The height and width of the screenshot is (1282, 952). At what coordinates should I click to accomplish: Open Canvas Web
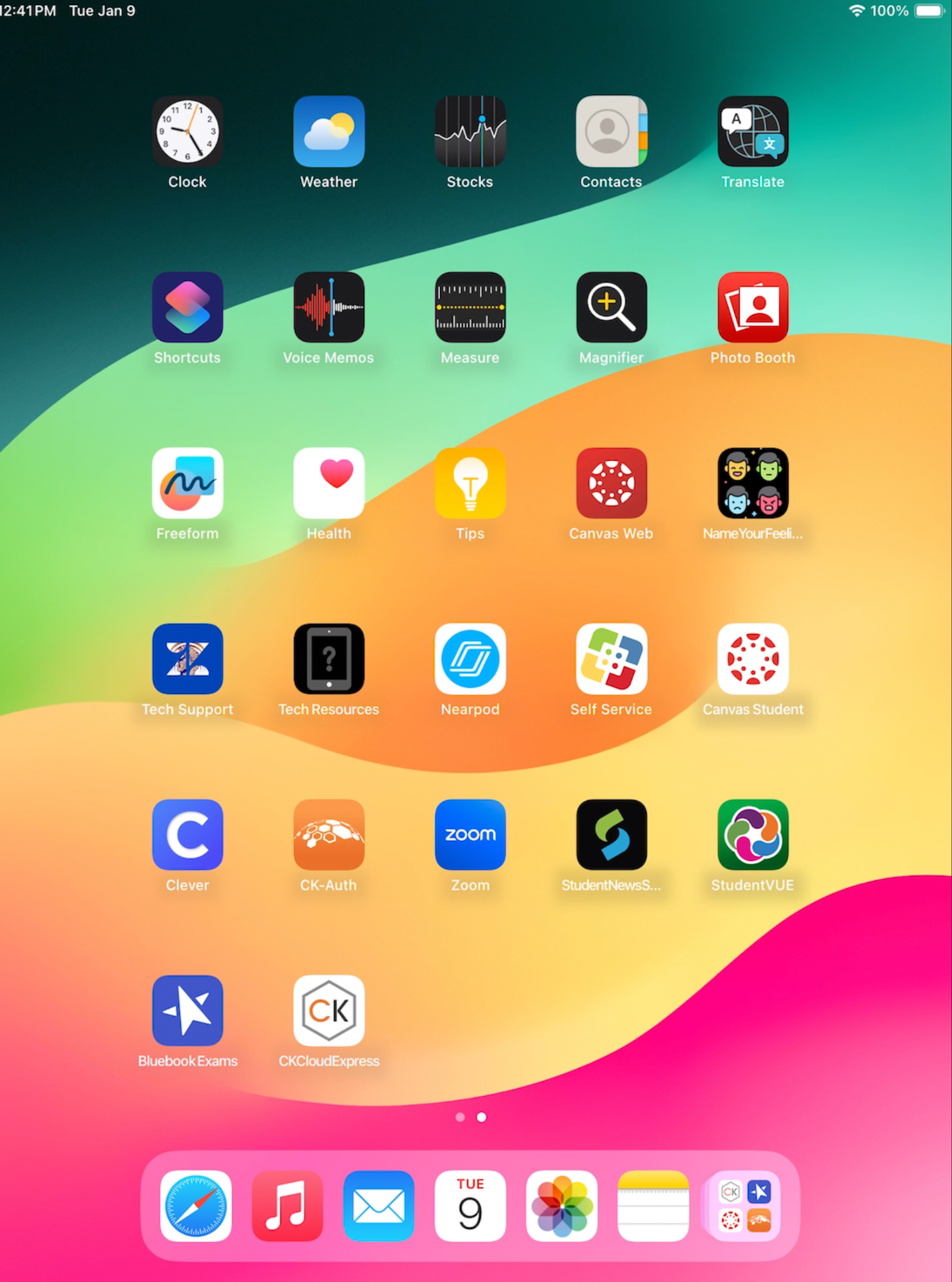pyautogui.click(x=611, y=483)
